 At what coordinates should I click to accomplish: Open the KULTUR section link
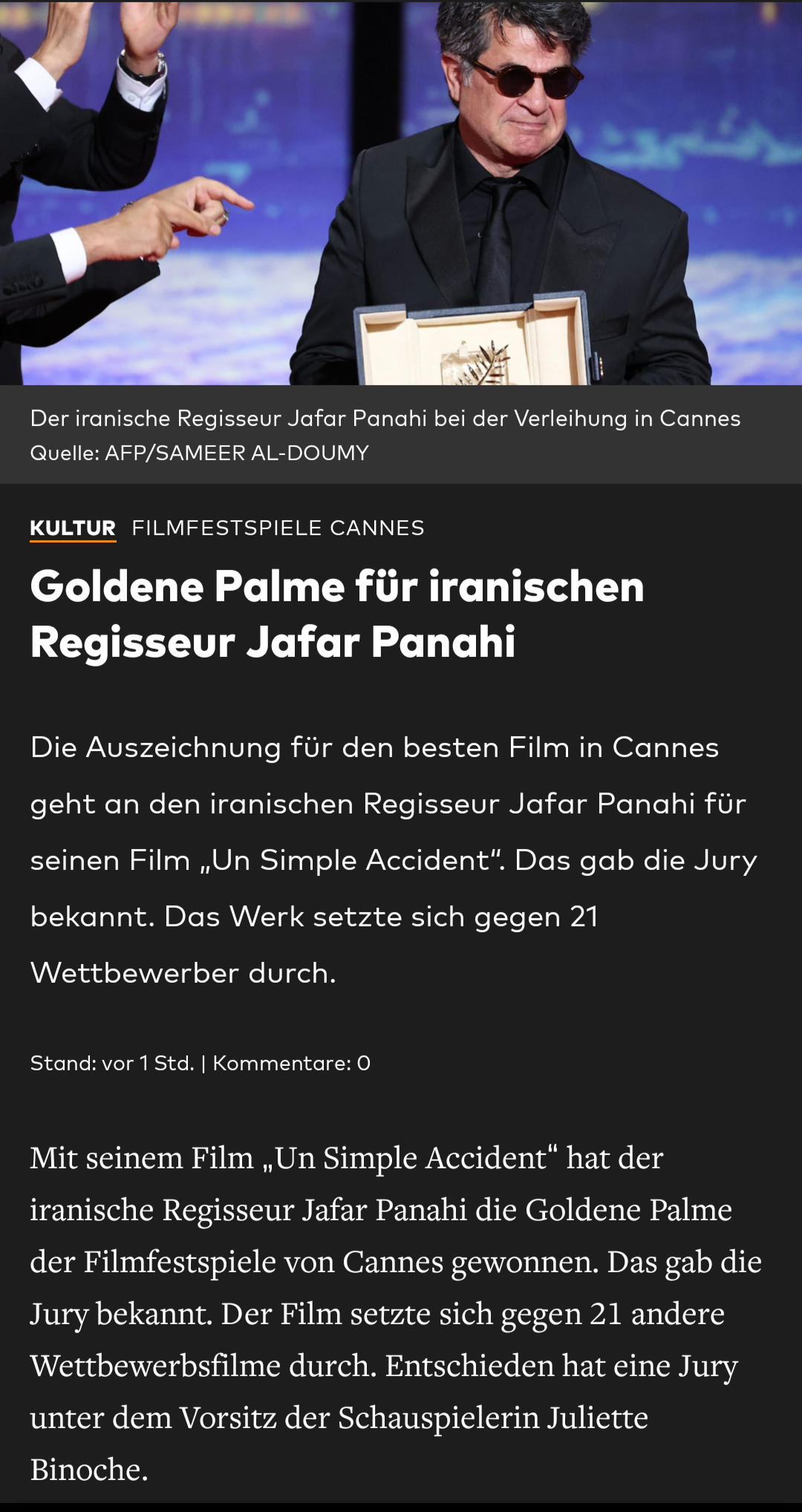[x=73, y=528]
